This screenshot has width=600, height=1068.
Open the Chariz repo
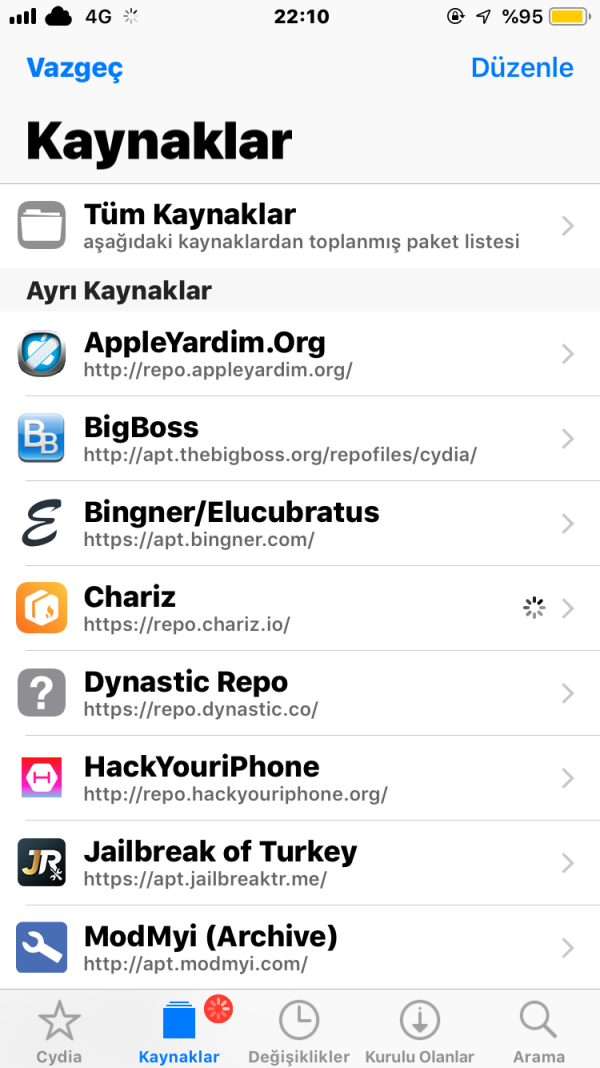pos(300,608)
